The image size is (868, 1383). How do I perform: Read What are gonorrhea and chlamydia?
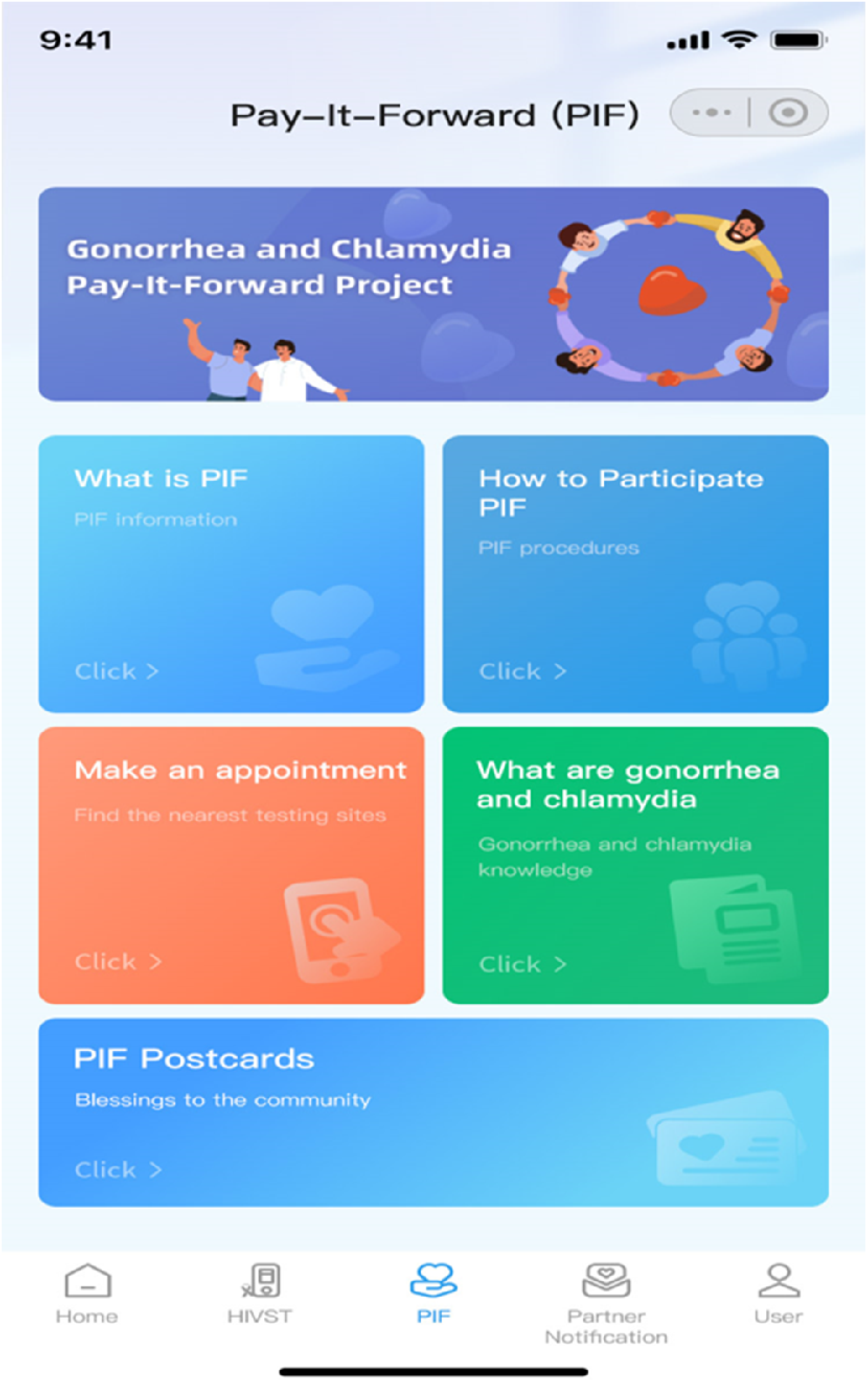tap(635, 864)
